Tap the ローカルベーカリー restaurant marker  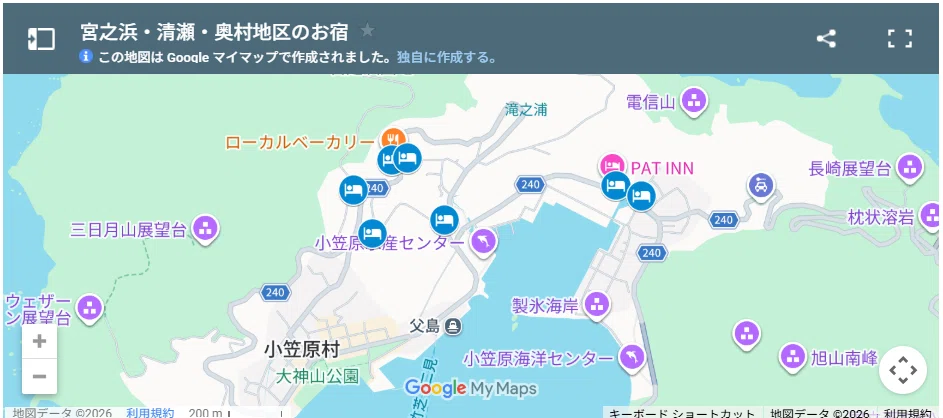[392, 139]
